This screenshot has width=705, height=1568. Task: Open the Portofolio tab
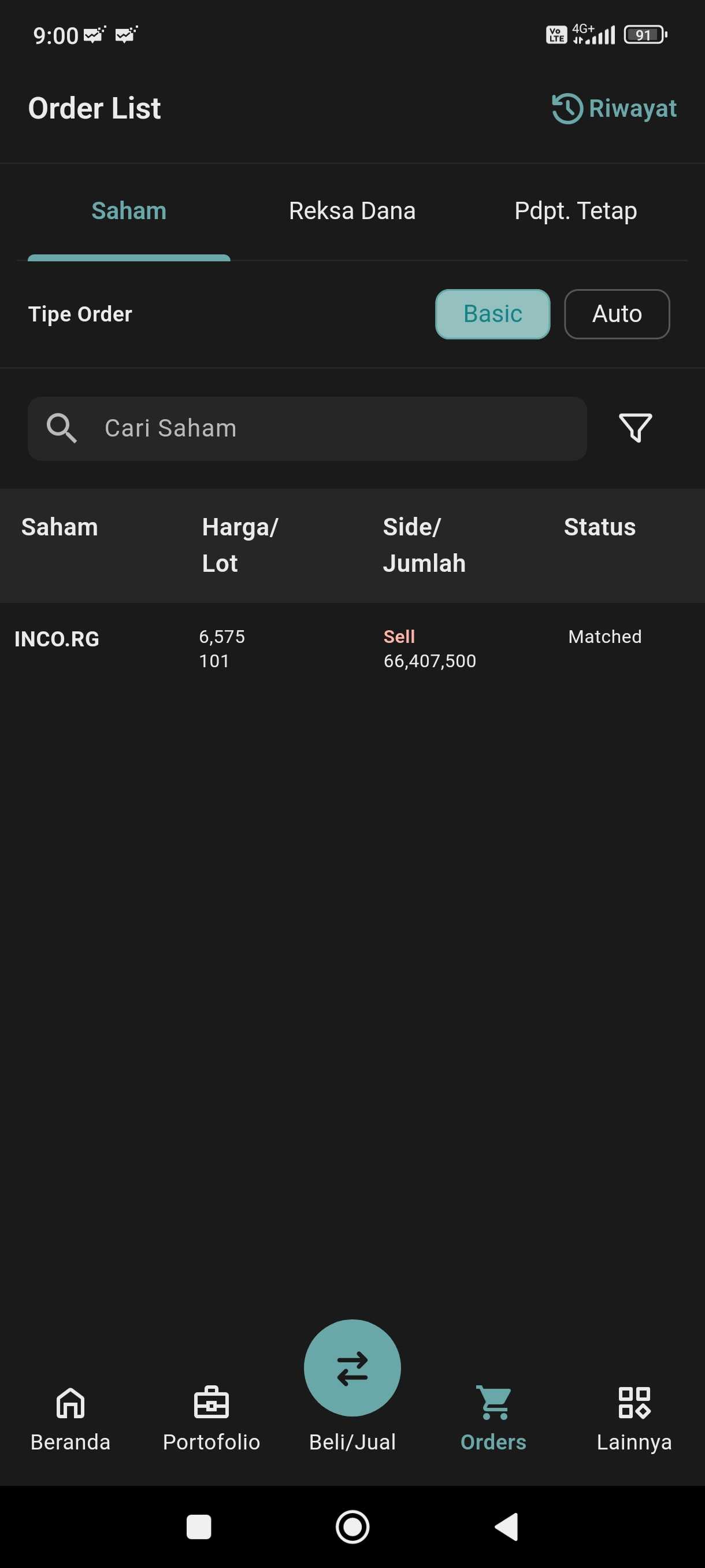pos(211,1418)
